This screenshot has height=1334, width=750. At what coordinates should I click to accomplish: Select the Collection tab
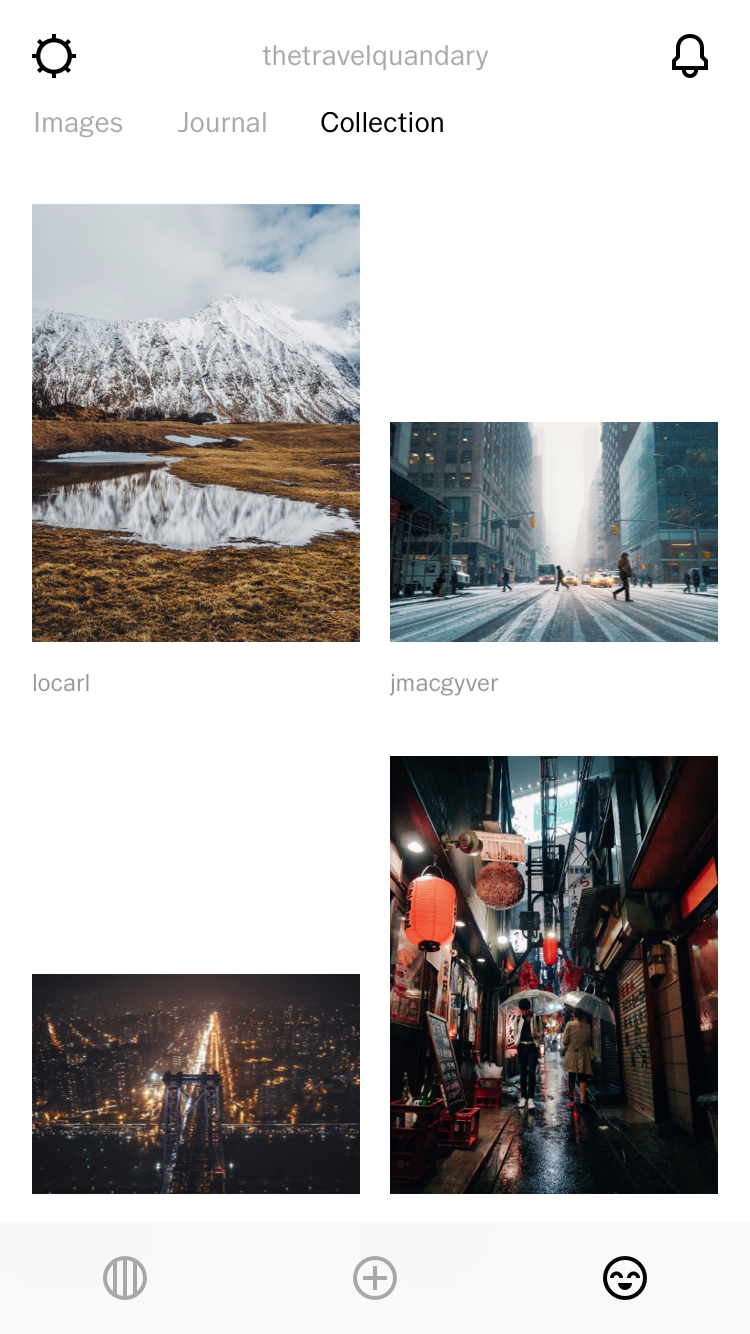[x=382, y=123]
